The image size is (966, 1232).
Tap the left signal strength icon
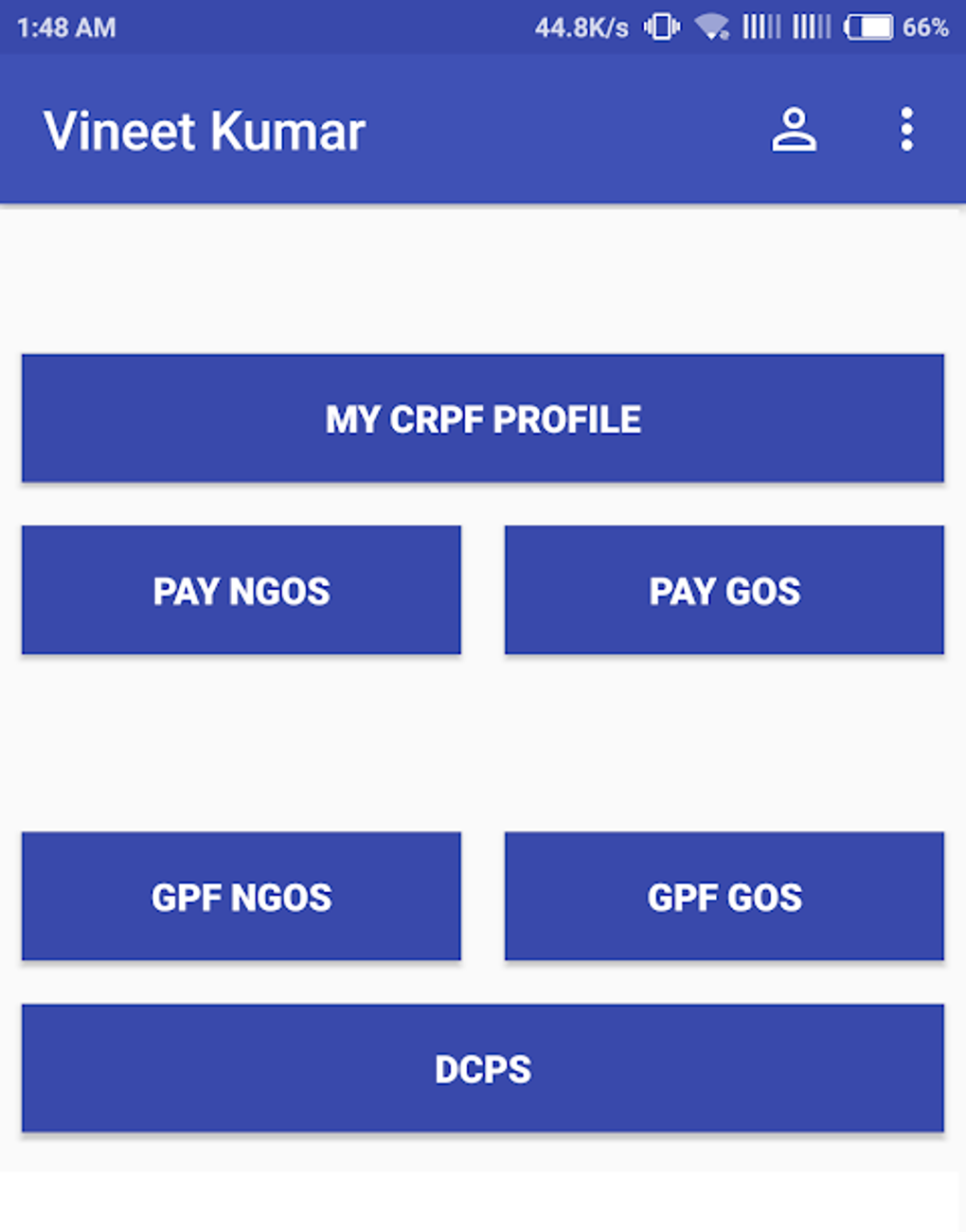[760, 27]
